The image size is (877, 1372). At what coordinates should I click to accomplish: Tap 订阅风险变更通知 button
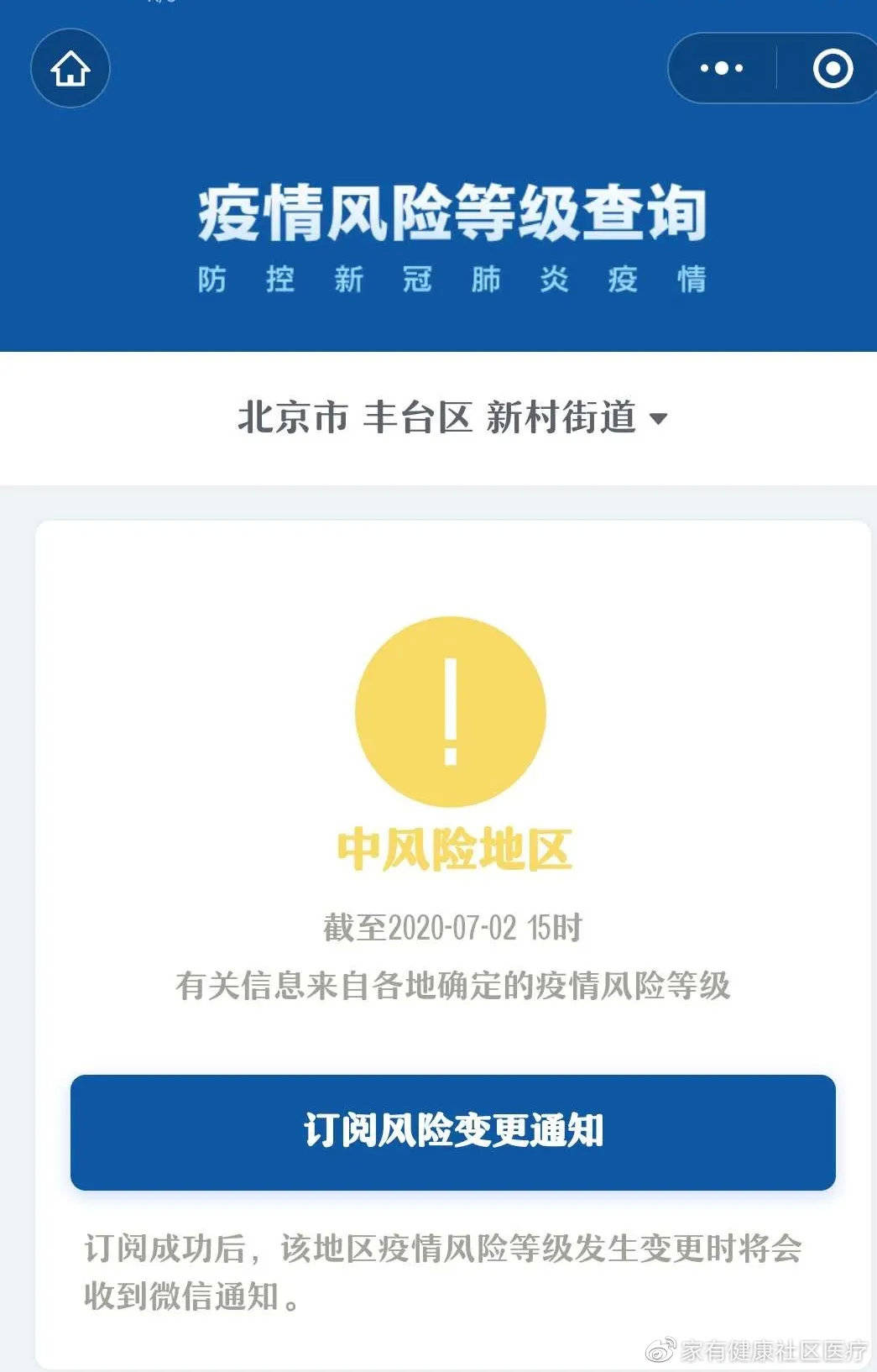click(x=453, y=1131)
